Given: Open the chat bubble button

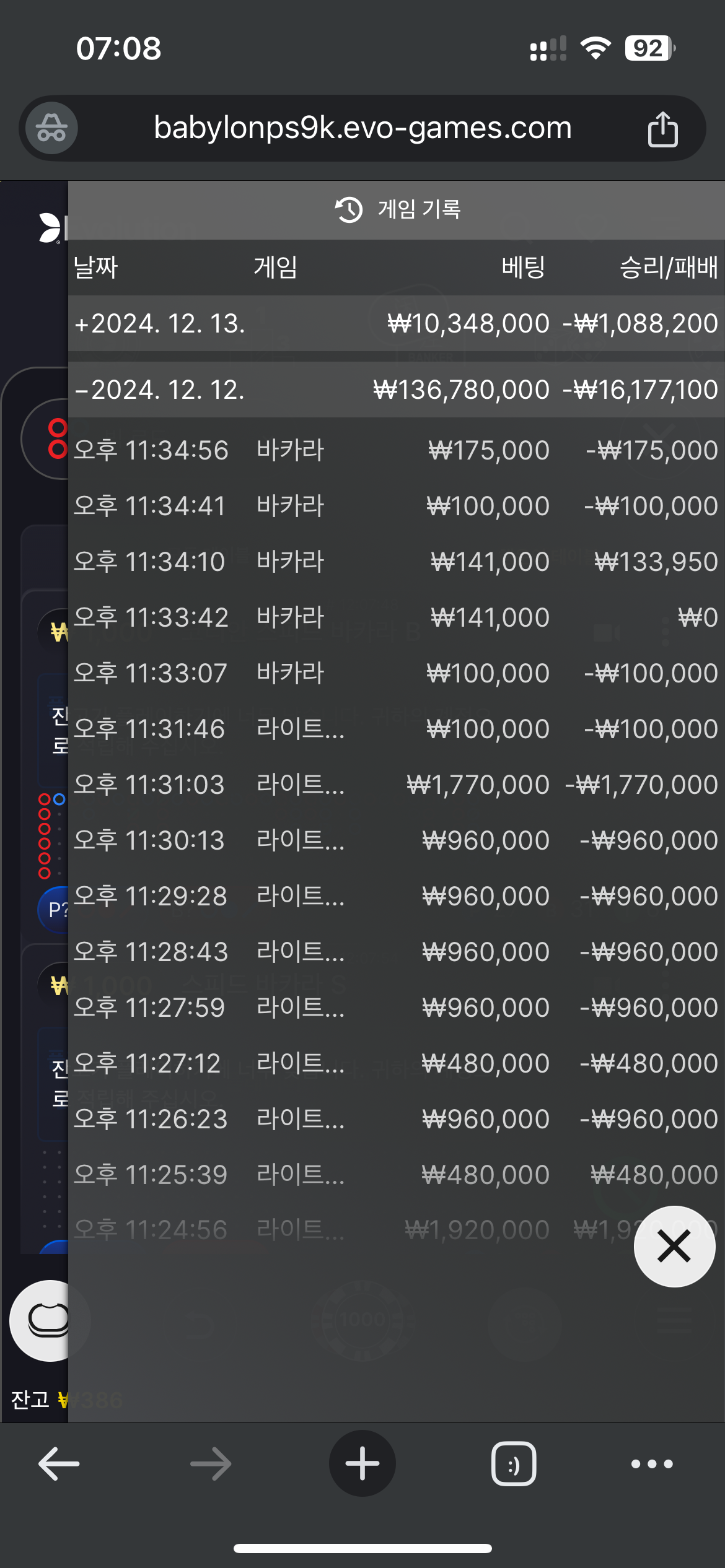Looking at the screenshot, I should [48, 1320].
